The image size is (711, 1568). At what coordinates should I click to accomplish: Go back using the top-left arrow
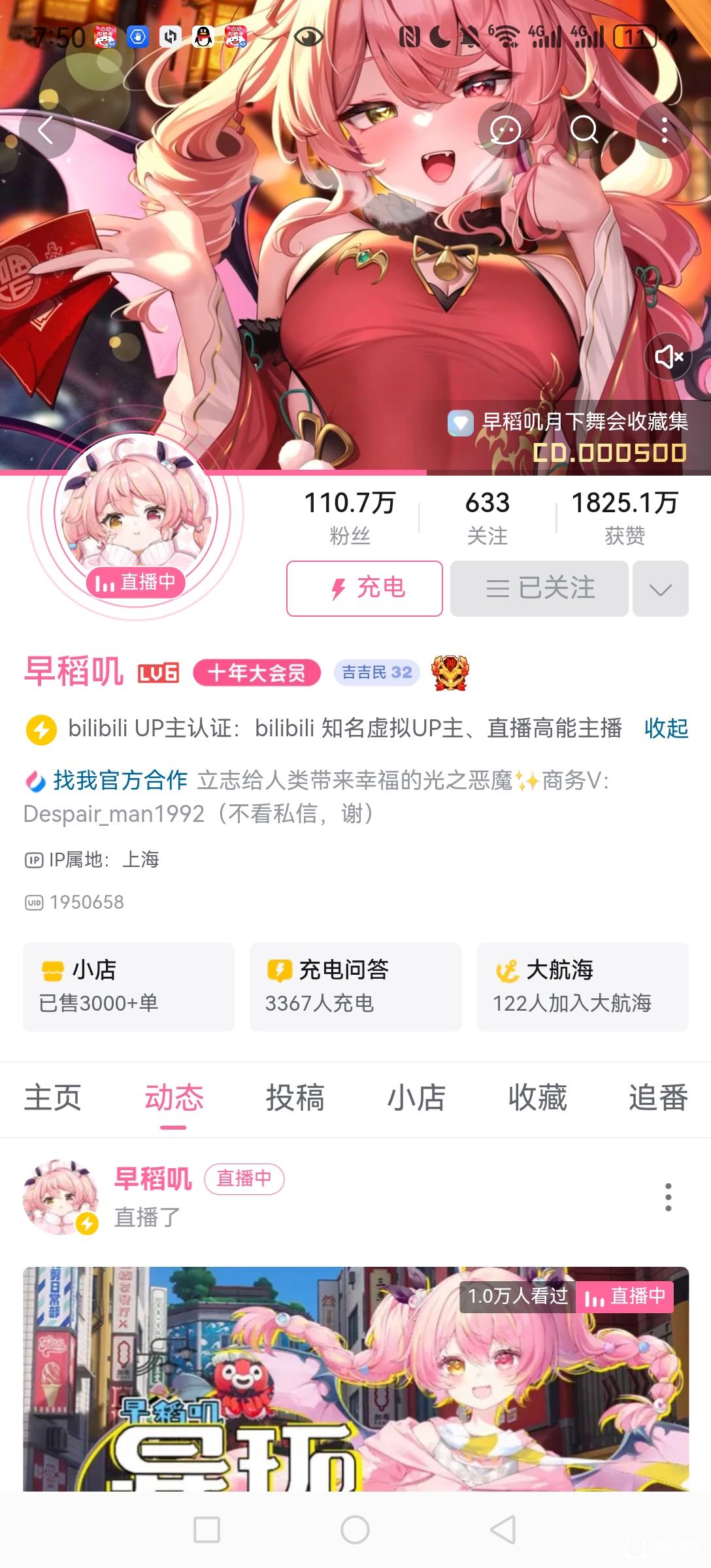tap(47, 131)
